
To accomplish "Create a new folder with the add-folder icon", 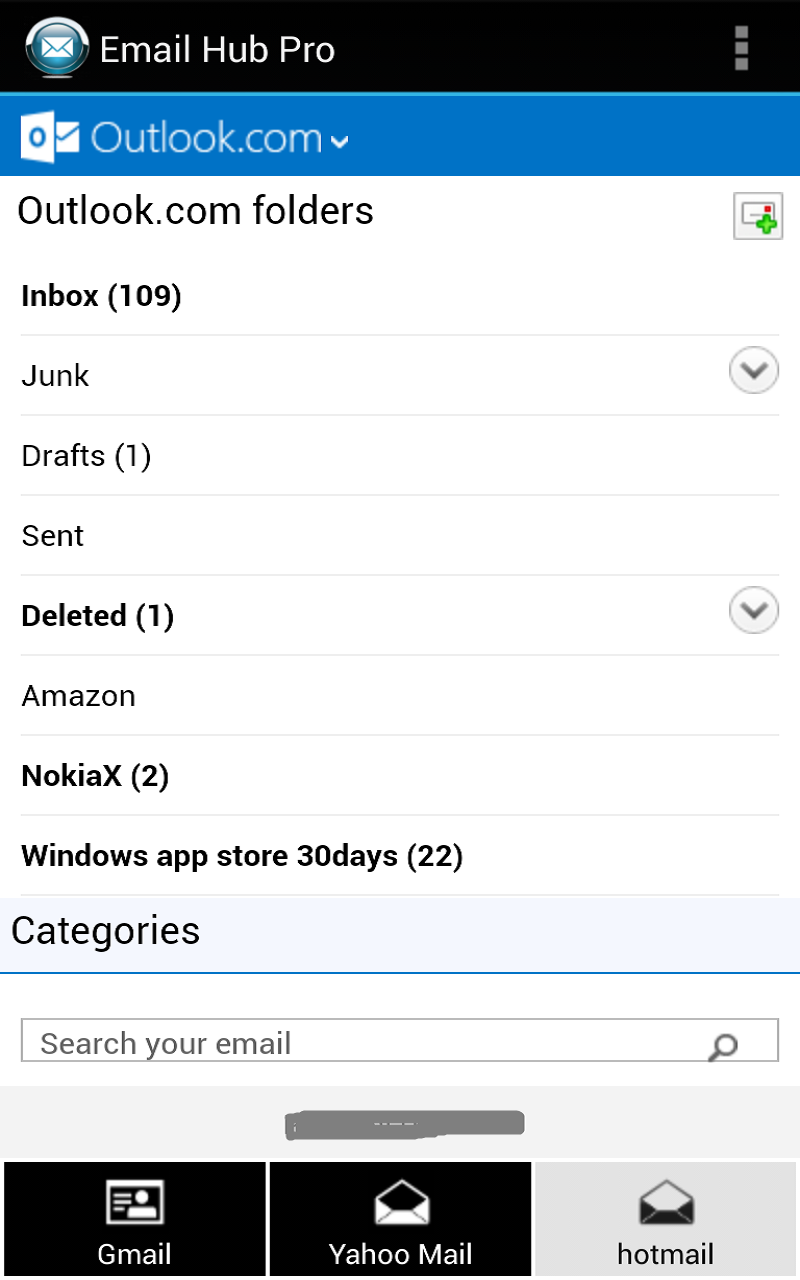I will coord(757,216).
